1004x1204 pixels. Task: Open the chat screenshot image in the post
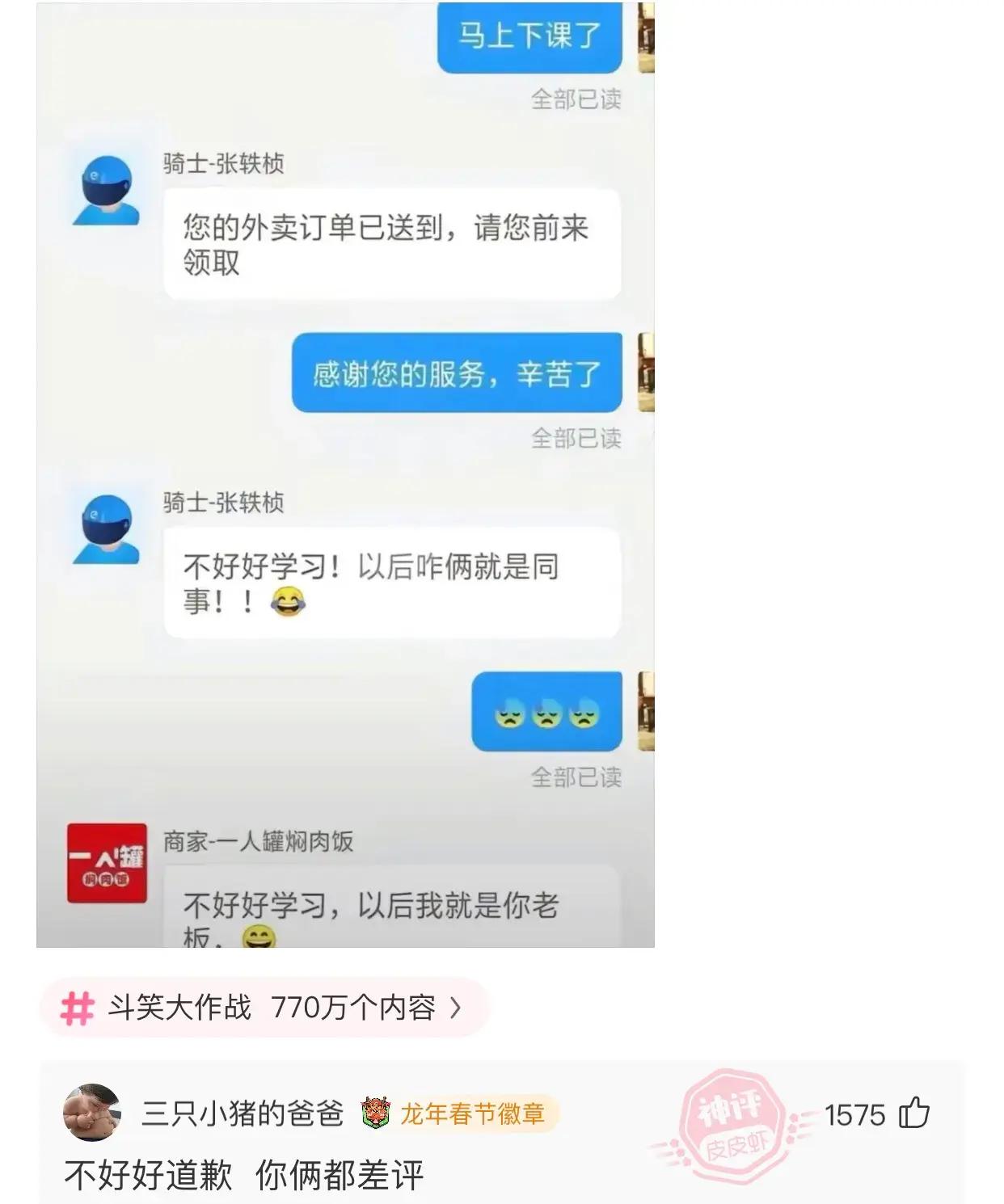[345, 475]
